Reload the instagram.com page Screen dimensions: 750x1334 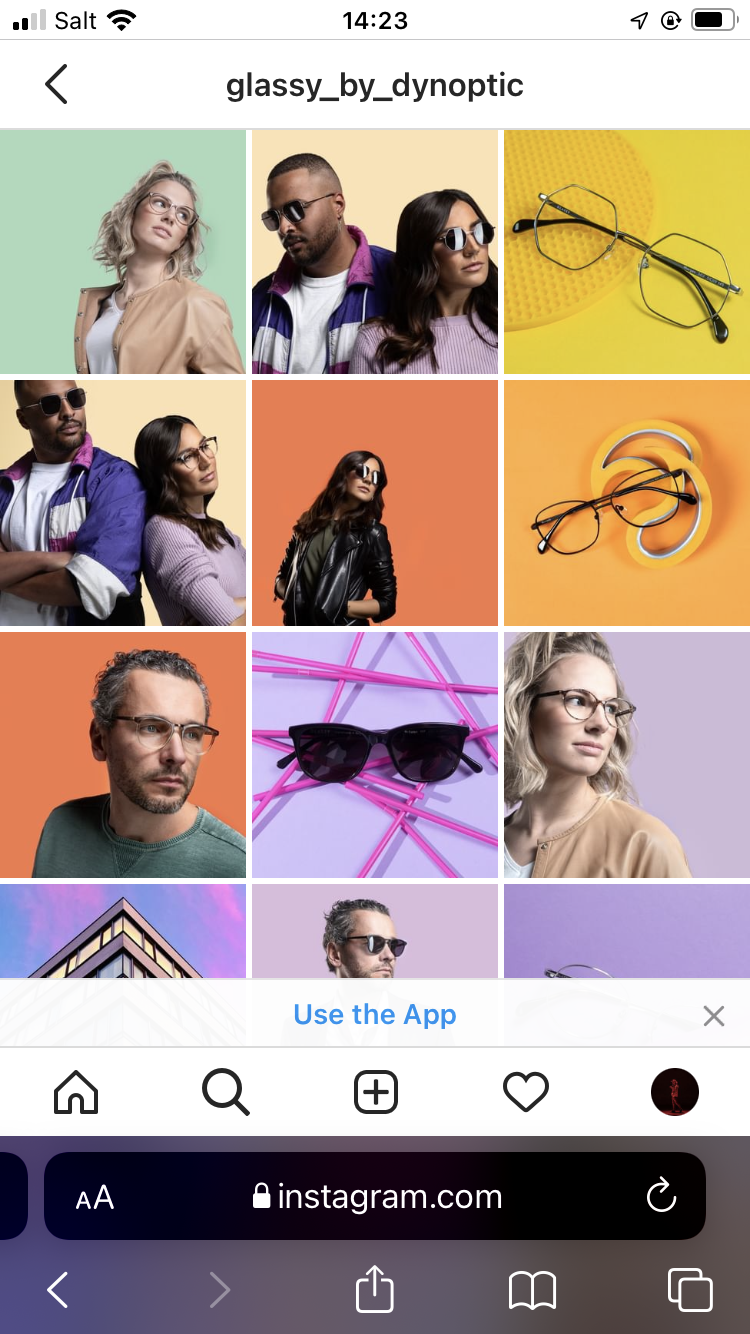[661, 1196]
